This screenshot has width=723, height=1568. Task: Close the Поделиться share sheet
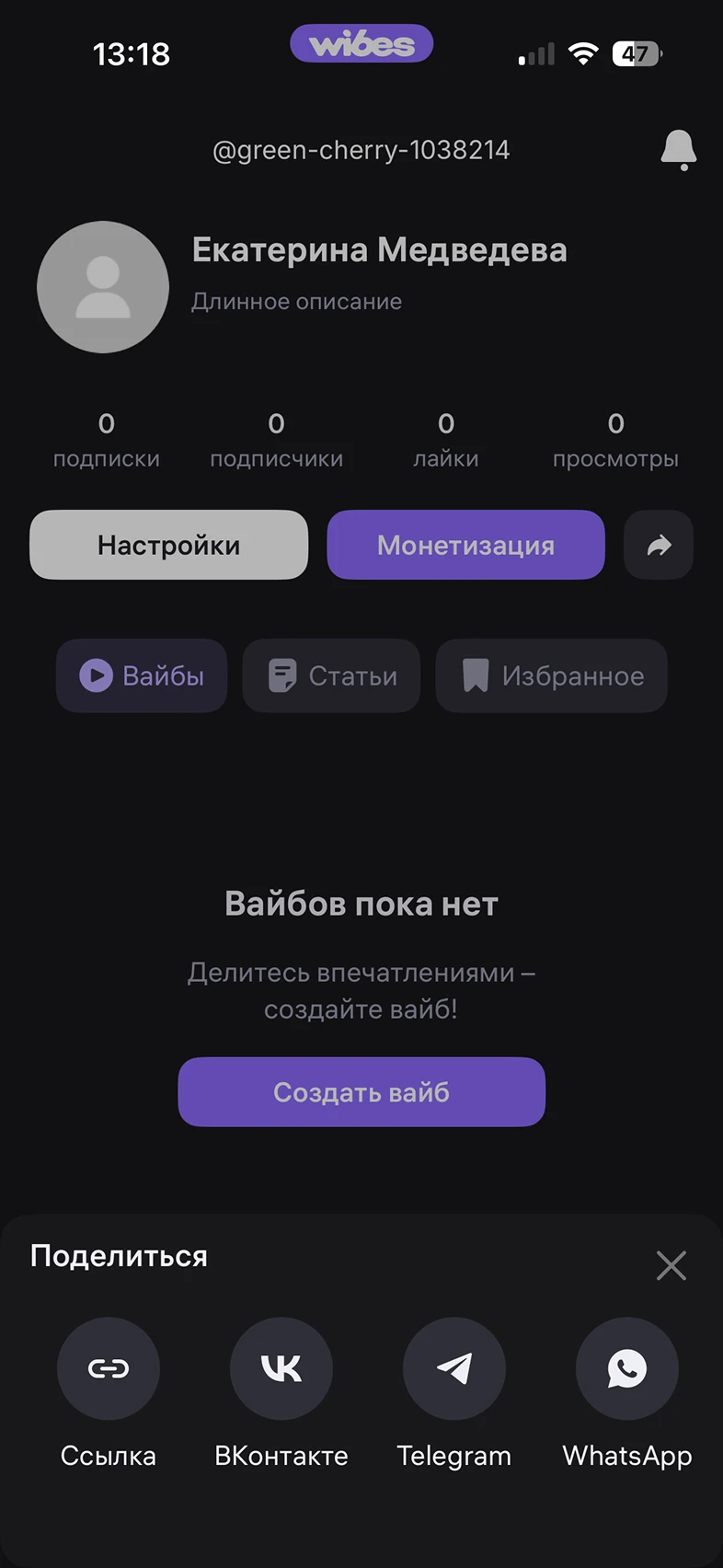(x=671, y=1265)
